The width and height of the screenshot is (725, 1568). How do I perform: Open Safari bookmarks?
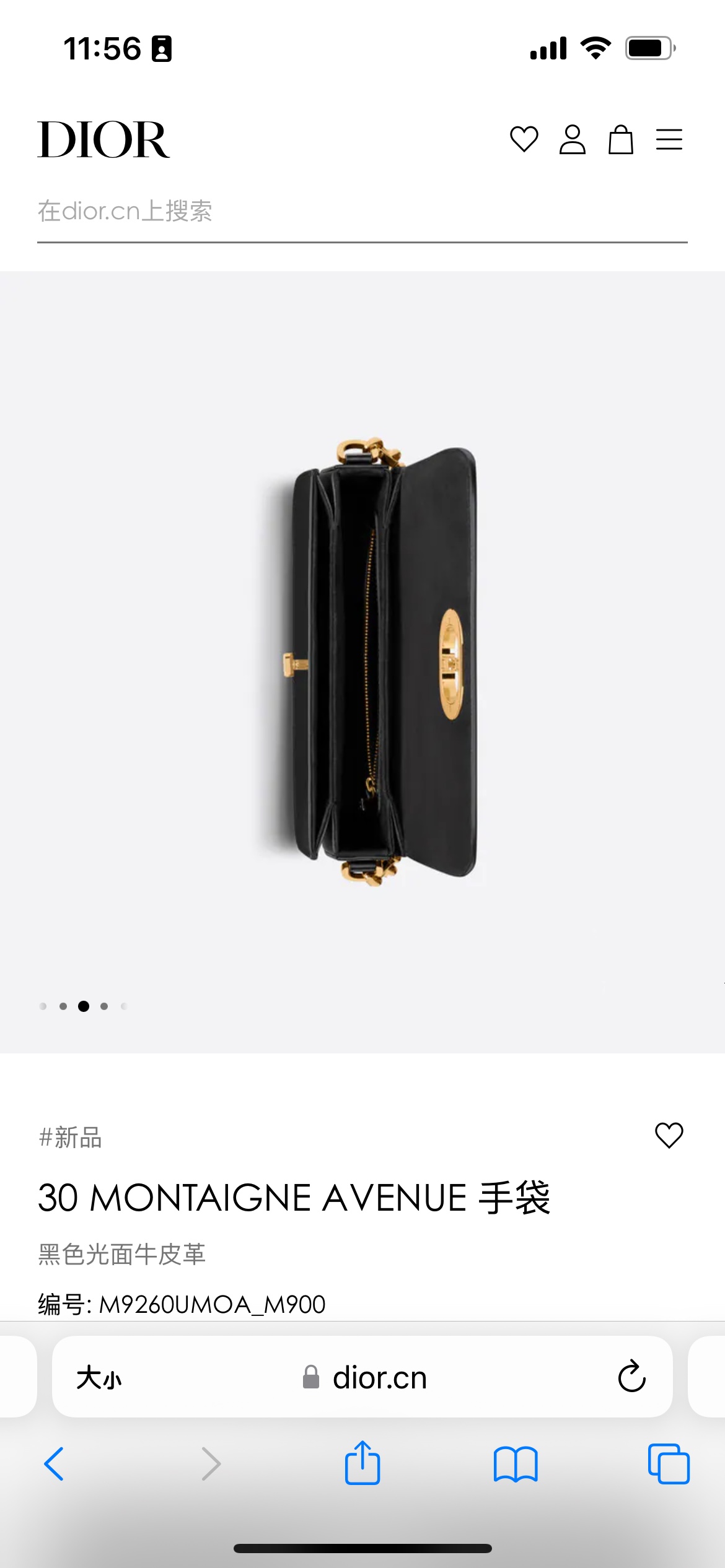(x=516, y=1464)
